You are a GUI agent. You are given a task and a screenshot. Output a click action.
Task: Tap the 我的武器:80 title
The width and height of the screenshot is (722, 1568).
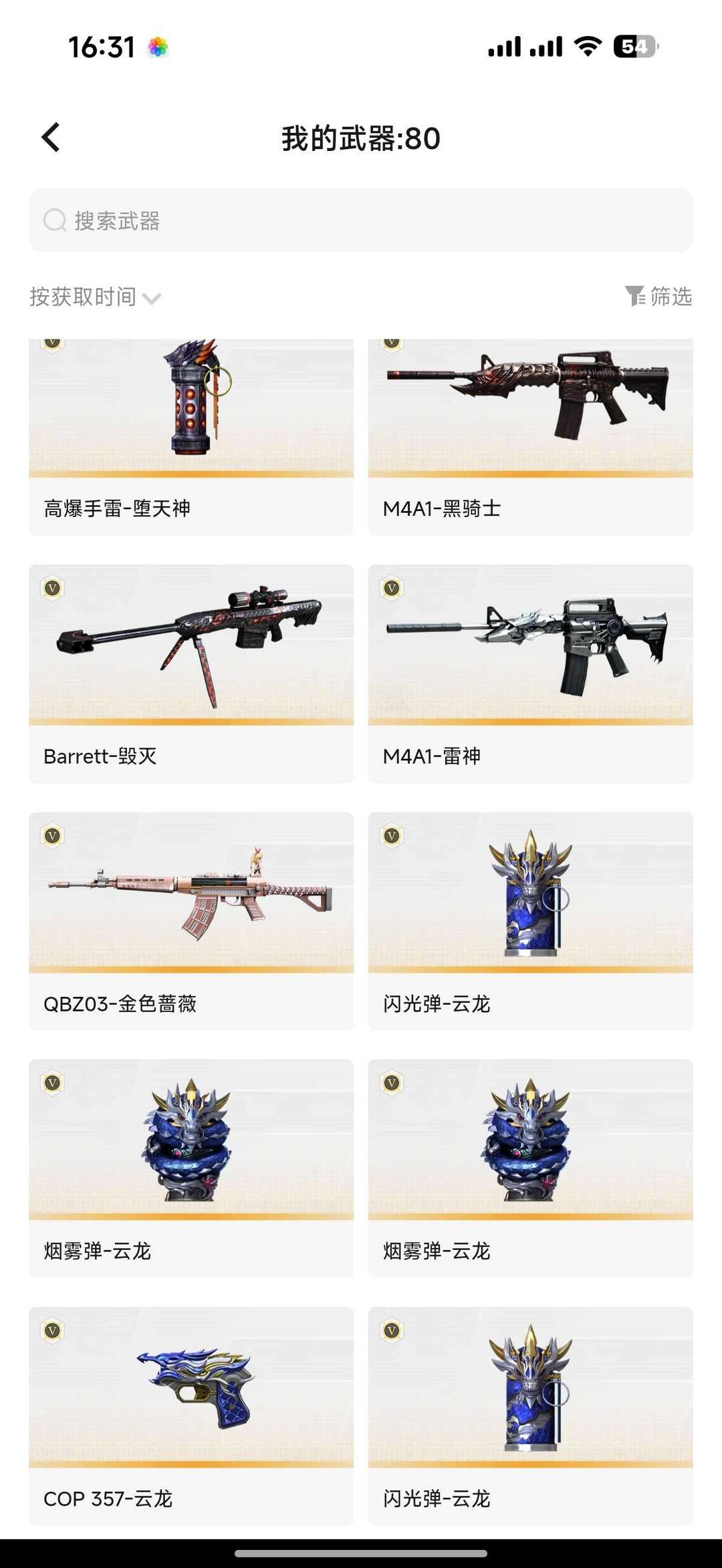pyautogui.click(x=361, y=137)
